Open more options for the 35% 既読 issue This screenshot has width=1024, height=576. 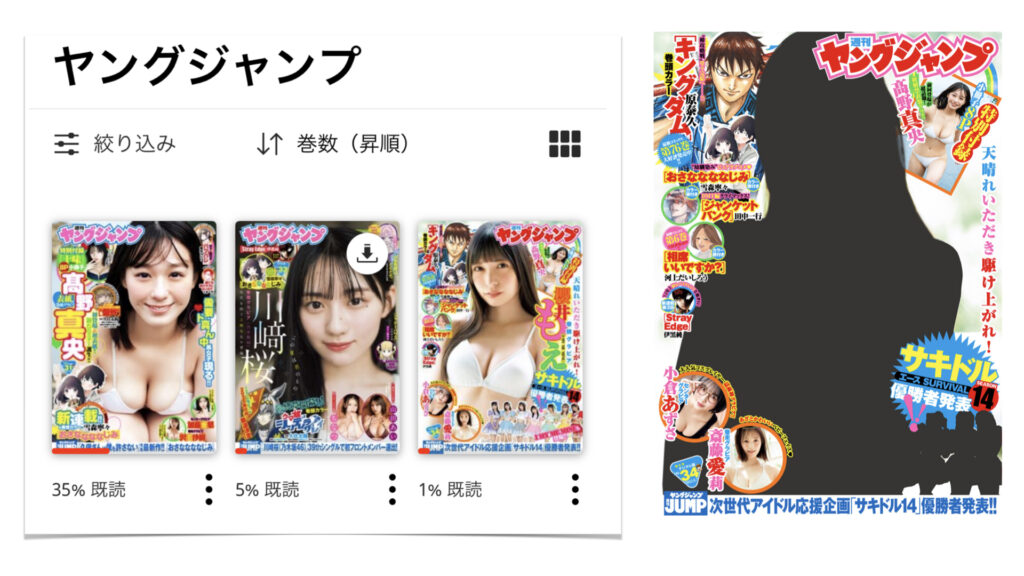coord(208,489)
